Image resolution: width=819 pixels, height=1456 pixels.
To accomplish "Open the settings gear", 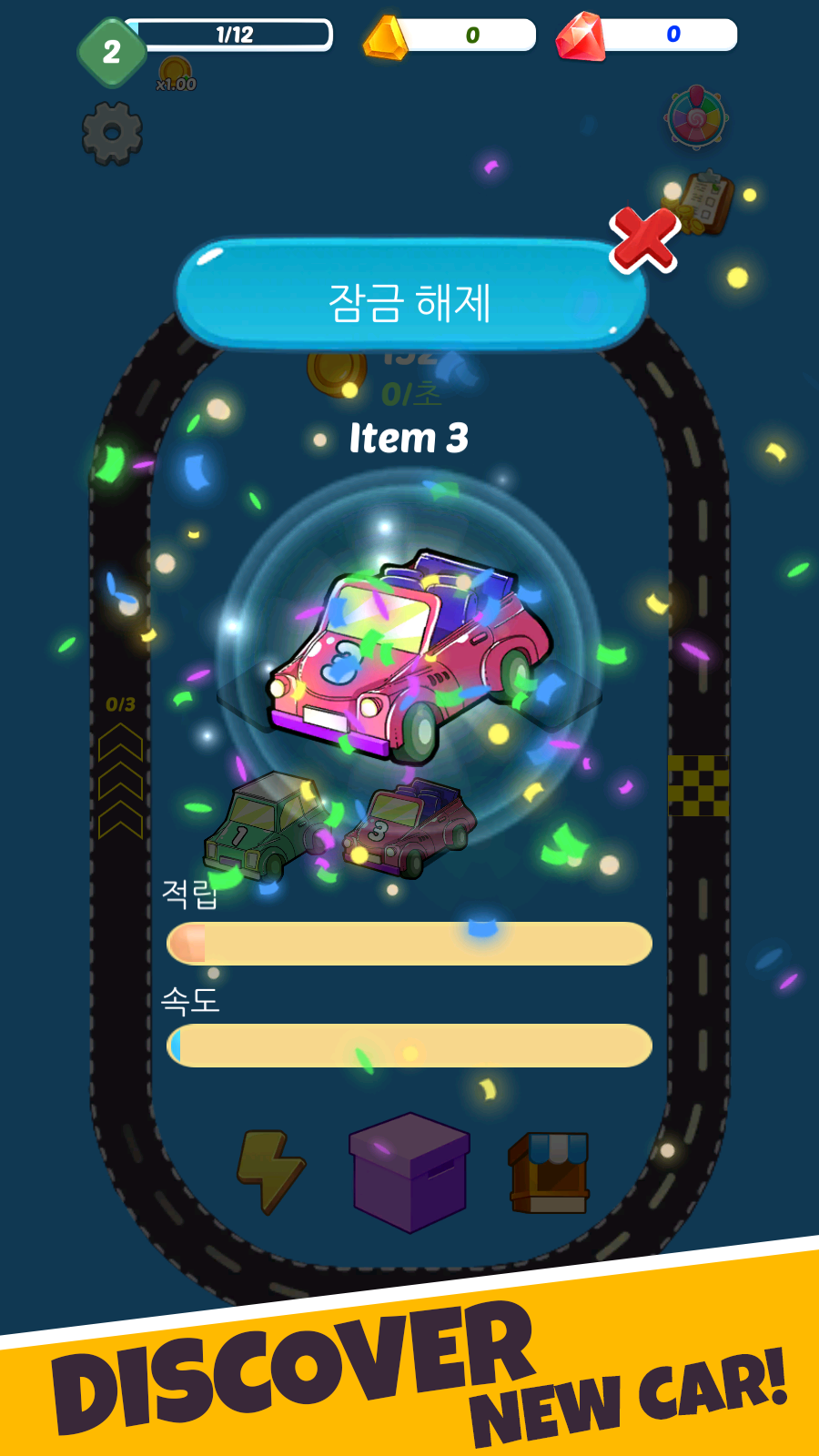I will (x=112, y=133).
